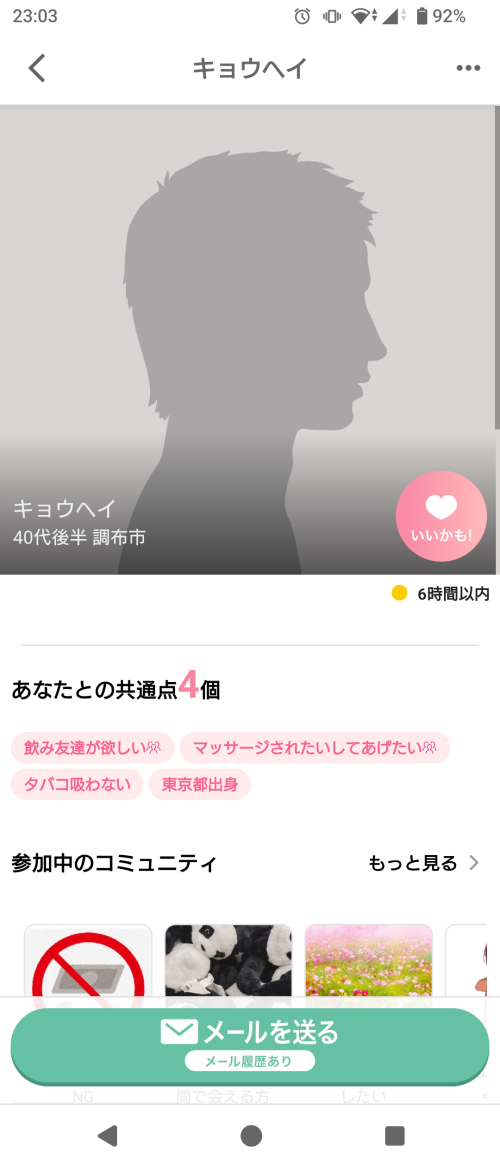Tap the タバコ吸わない chip

pyautogui.click(x=77, y=784)
